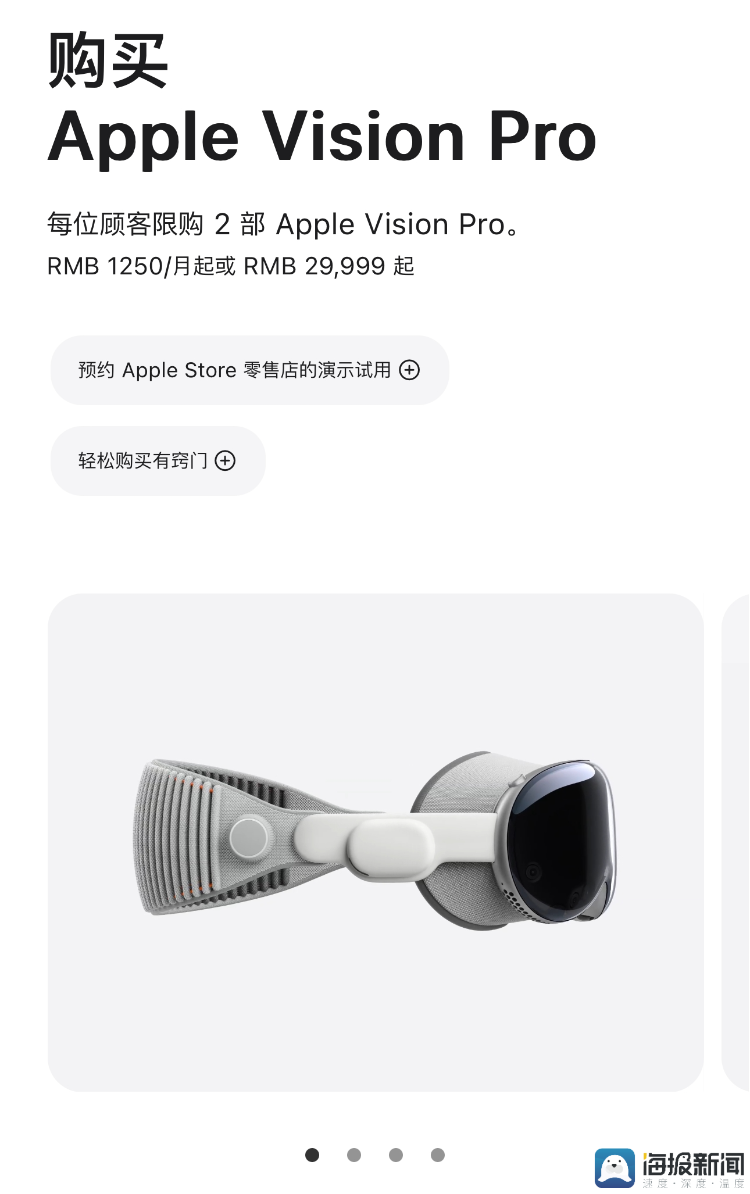
Task: Expand the 轻松购买有窍门 option
Action: [157, 461]
